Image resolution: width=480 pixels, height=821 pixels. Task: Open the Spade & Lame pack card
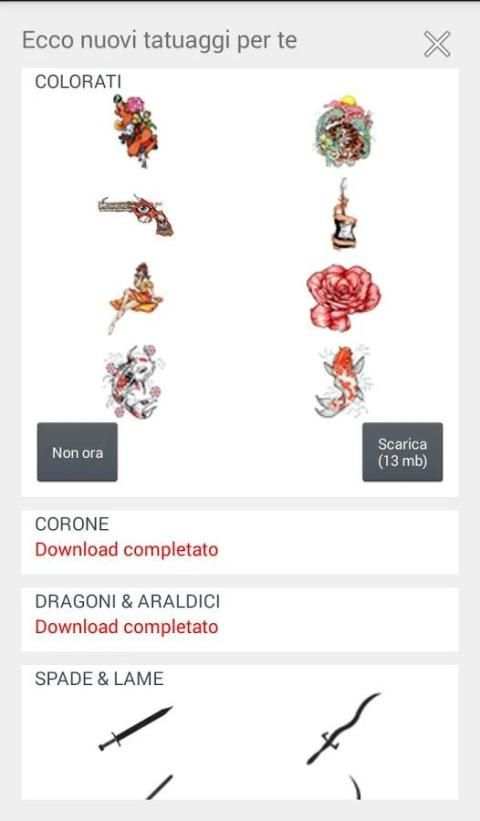click(x=240, y=732)
